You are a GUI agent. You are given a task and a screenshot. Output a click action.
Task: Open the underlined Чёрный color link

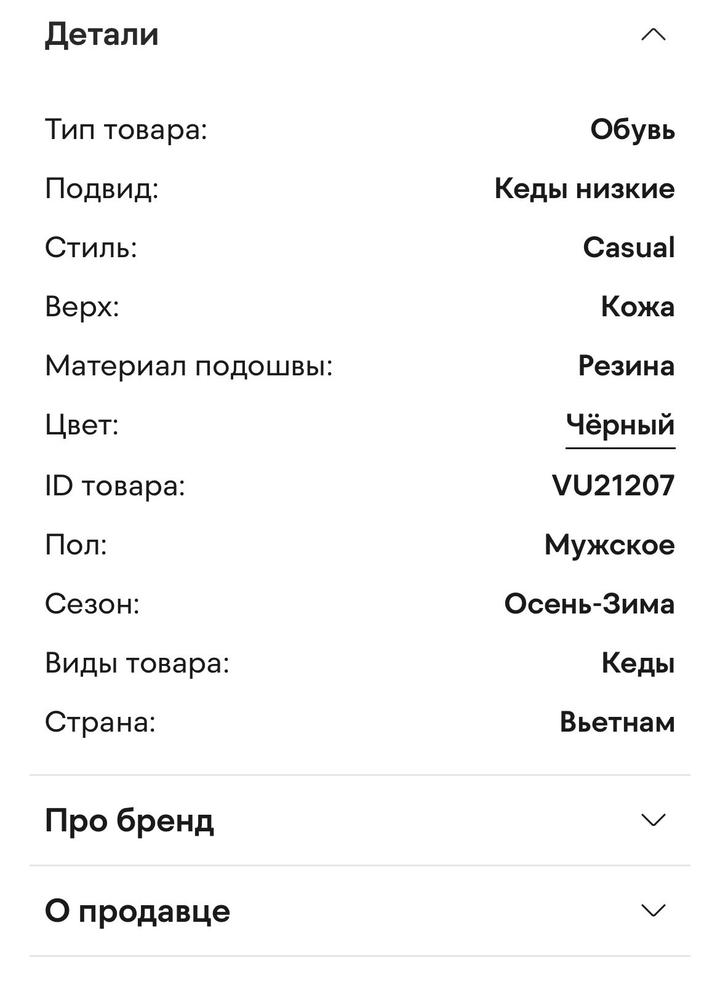(x=620, y=425)
